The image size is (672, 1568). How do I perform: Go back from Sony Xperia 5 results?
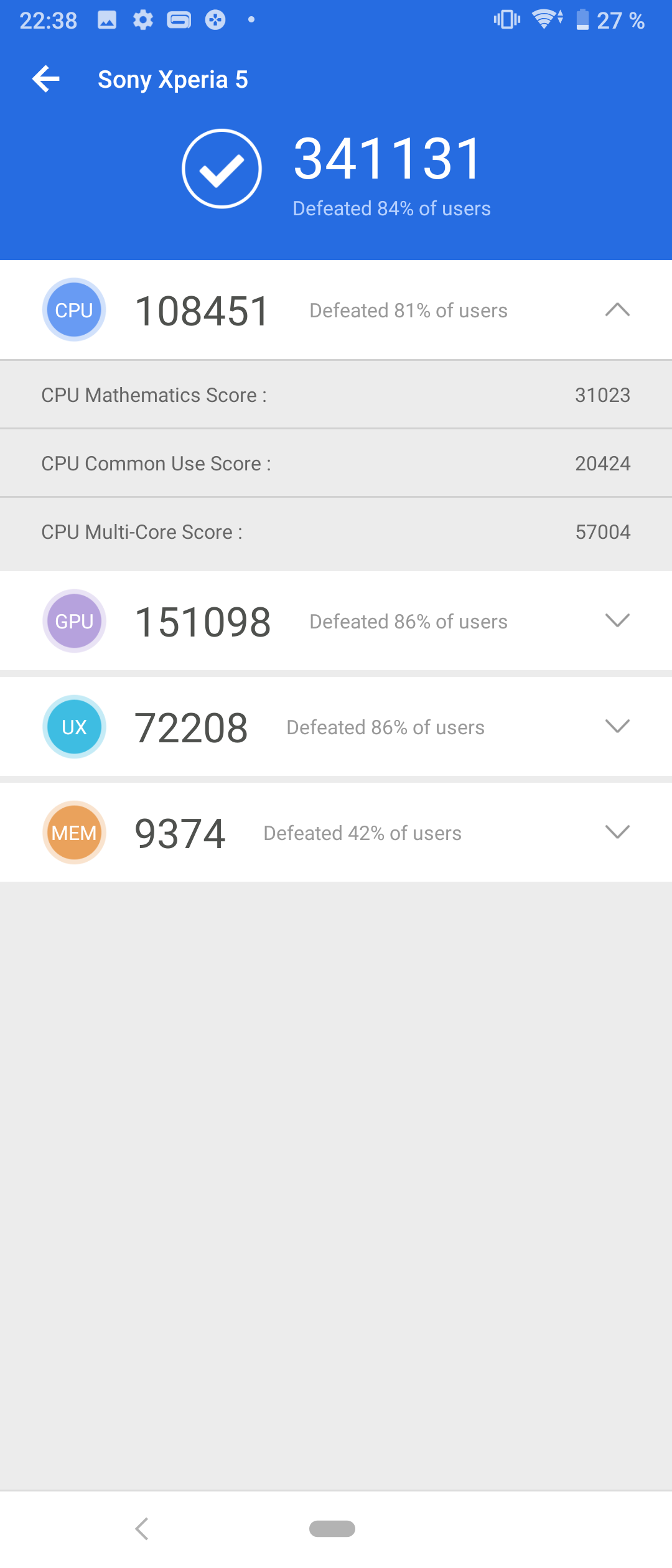click(x=46, y=79)
